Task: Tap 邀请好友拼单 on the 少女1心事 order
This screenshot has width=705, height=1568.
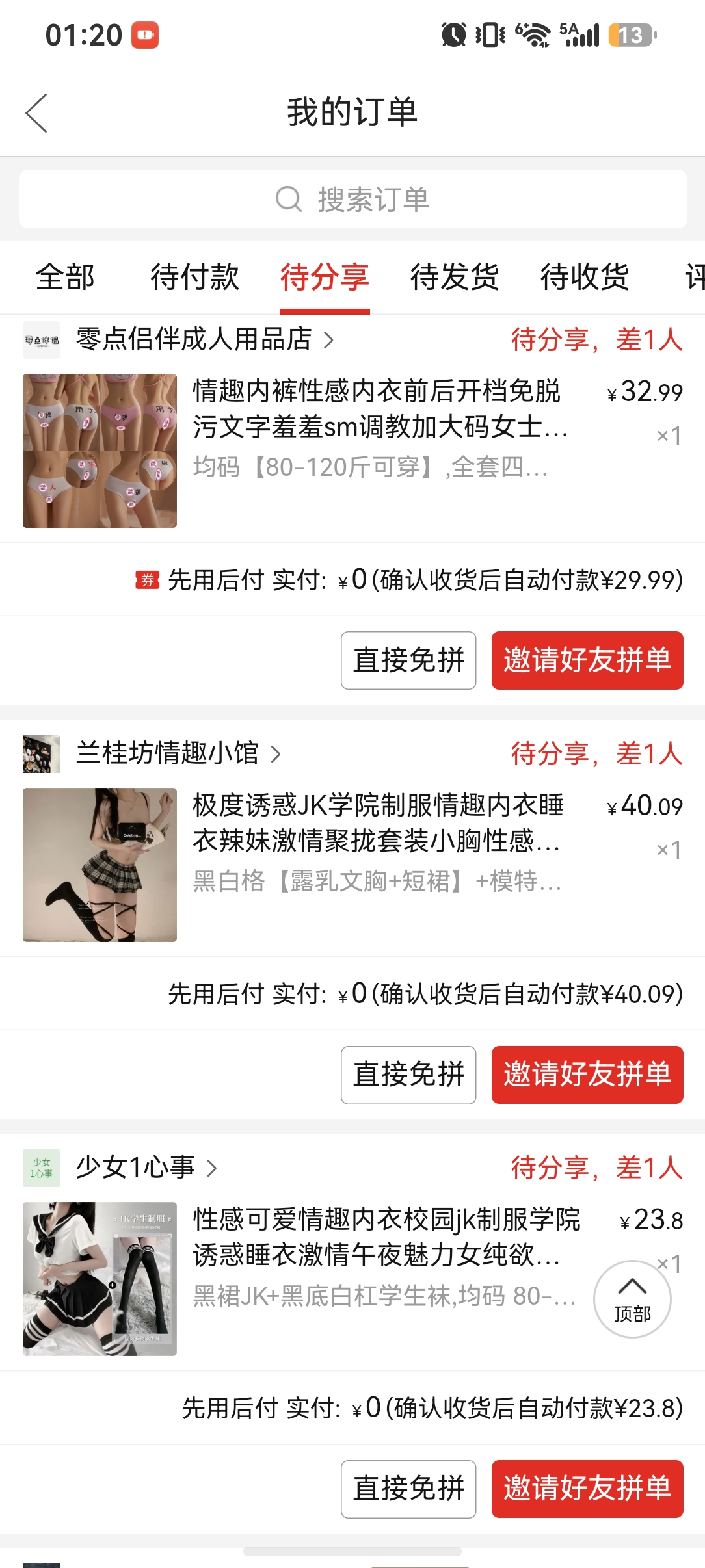Action: click(587, 1489)
